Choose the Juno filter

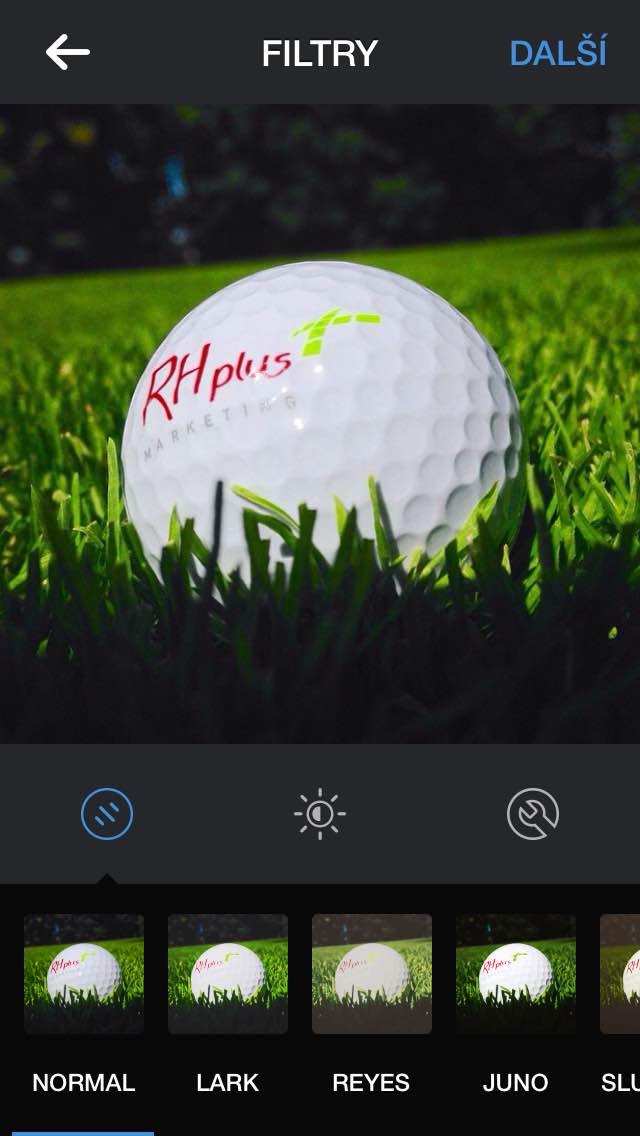(516, 973)
